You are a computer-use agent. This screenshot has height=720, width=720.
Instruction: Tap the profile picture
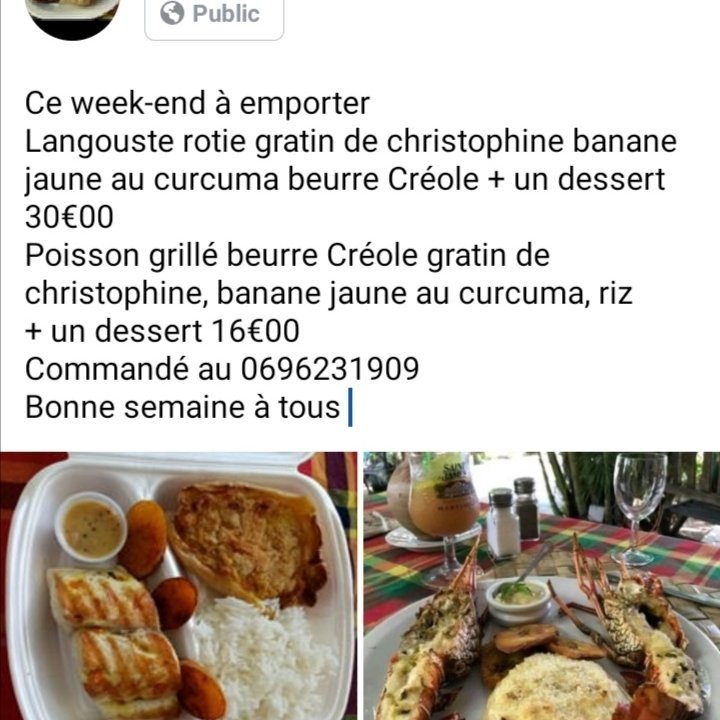point(72,15)
